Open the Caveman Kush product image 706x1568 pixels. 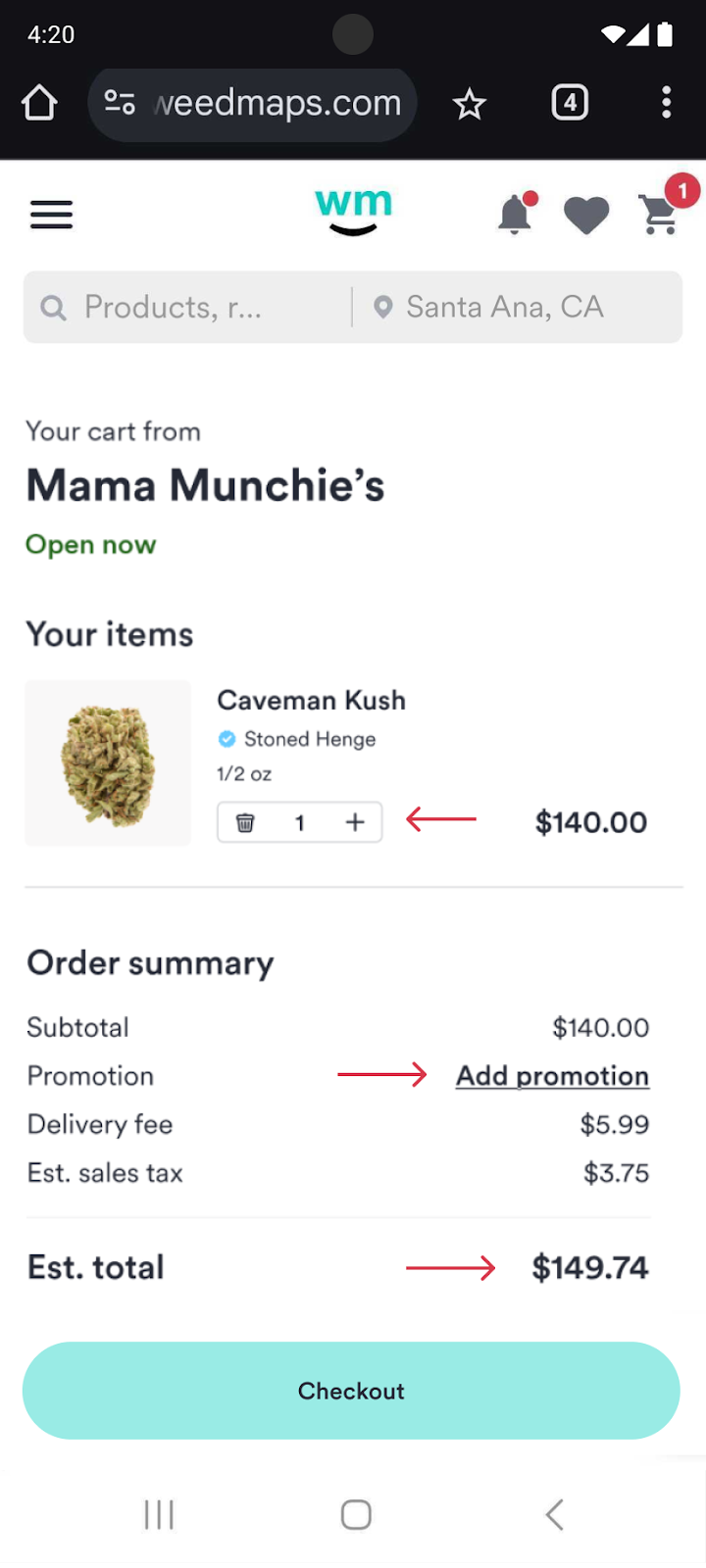click(108, 762)
